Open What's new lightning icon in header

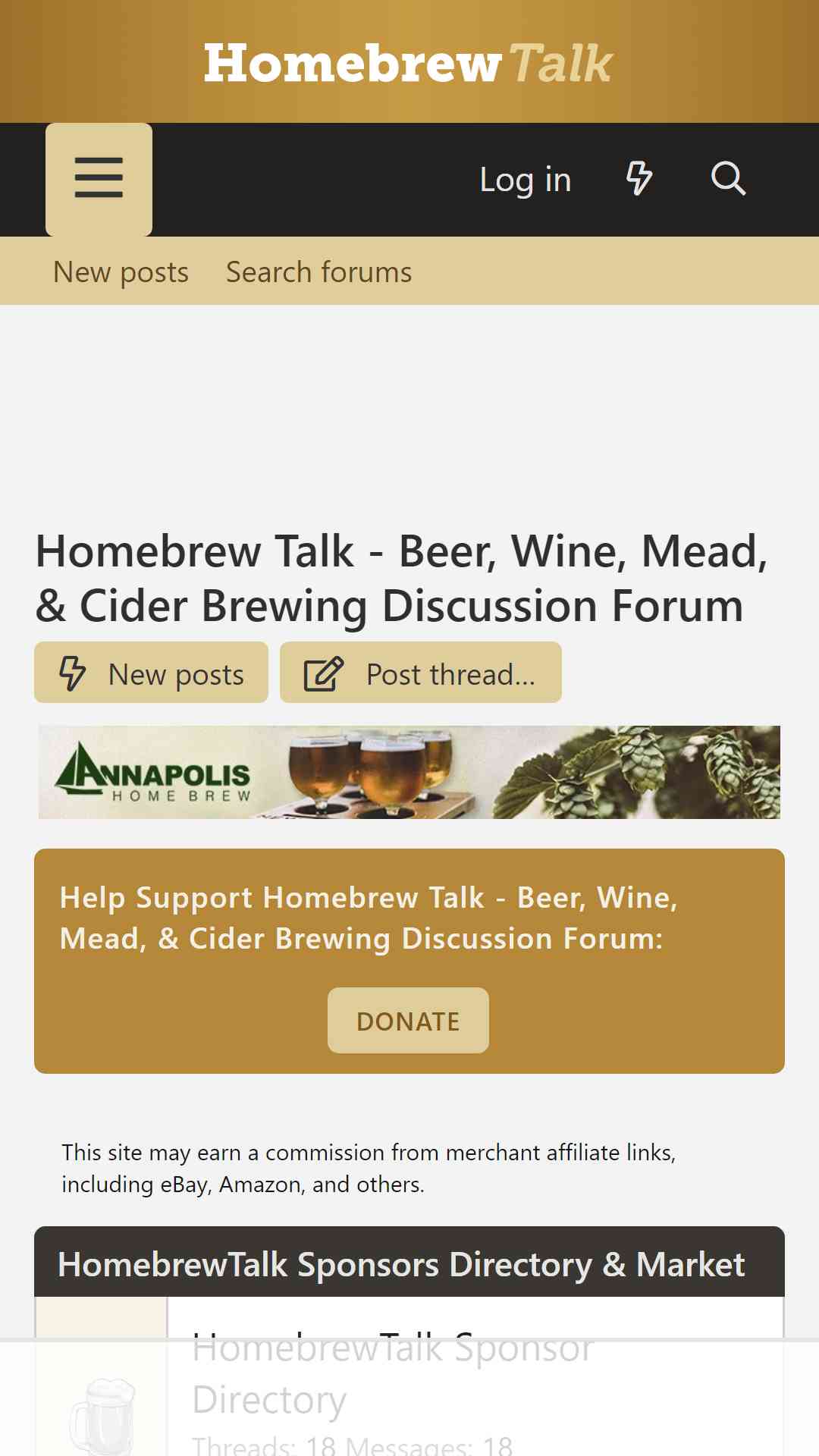[639, 179]
